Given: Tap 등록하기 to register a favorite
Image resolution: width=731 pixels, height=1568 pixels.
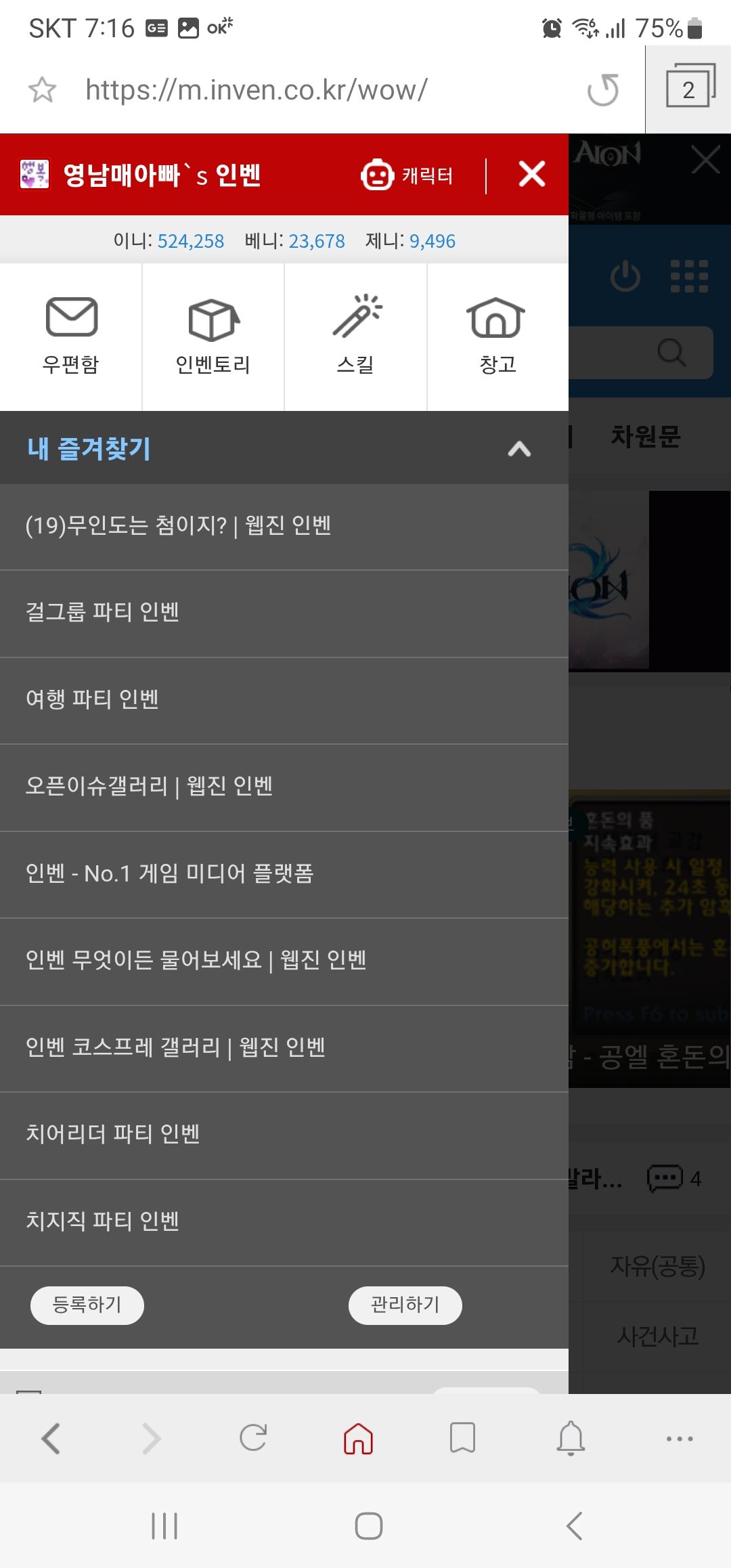Looking at the screenshot, I should [x=87, y=1305].
